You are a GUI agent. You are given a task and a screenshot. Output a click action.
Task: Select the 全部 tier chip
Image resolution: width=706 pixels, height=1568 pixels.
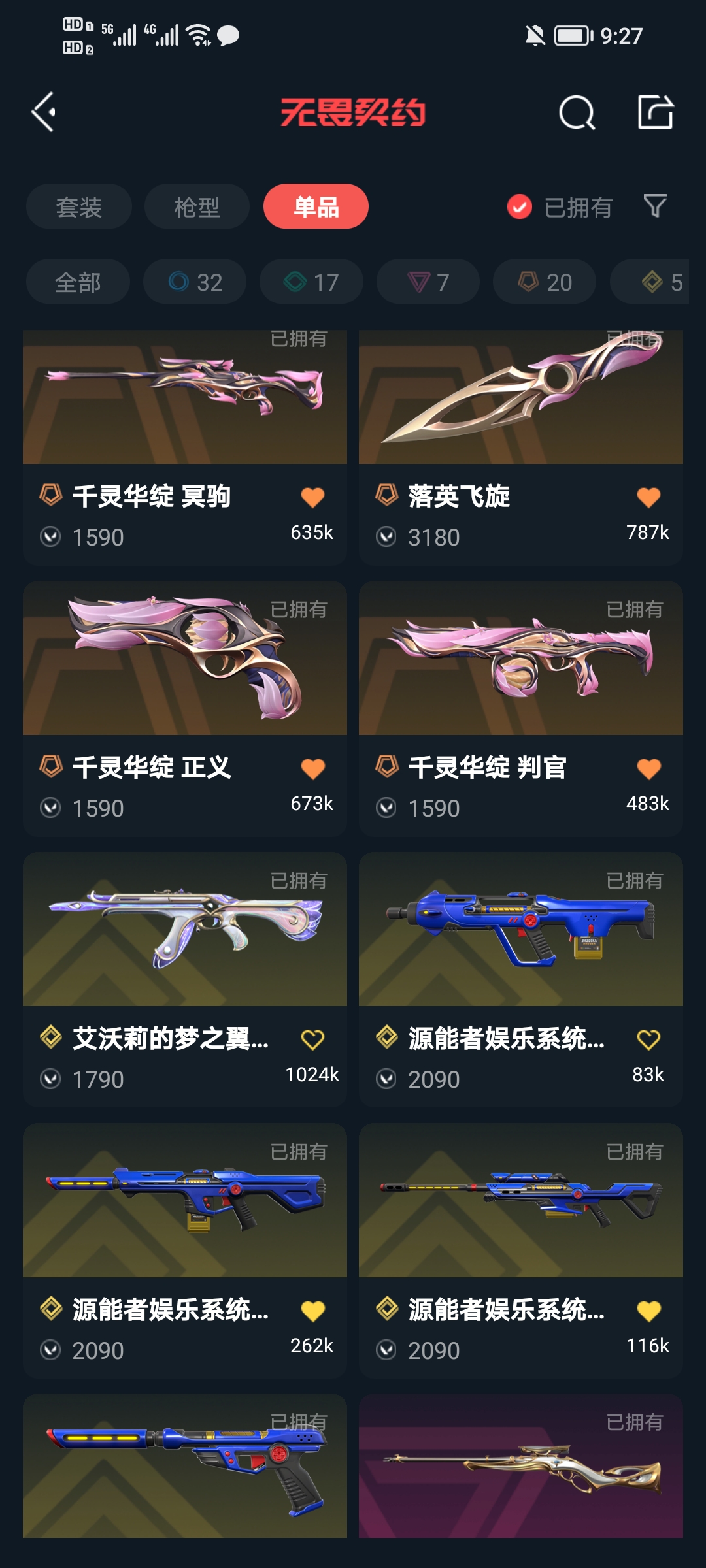[78, 282]
